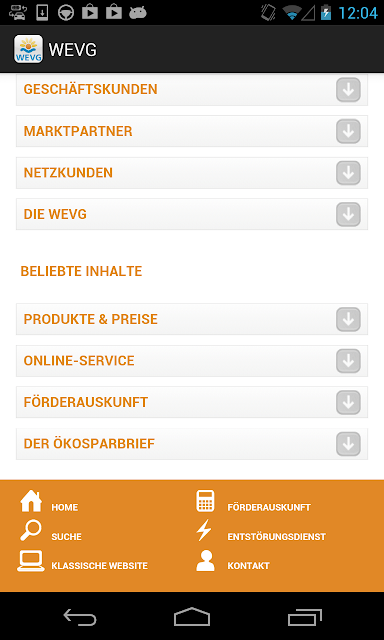384x640 pixels.
Task: Expand the Marktpartner row
Action: pyautogui.click(x=192, y=131)
